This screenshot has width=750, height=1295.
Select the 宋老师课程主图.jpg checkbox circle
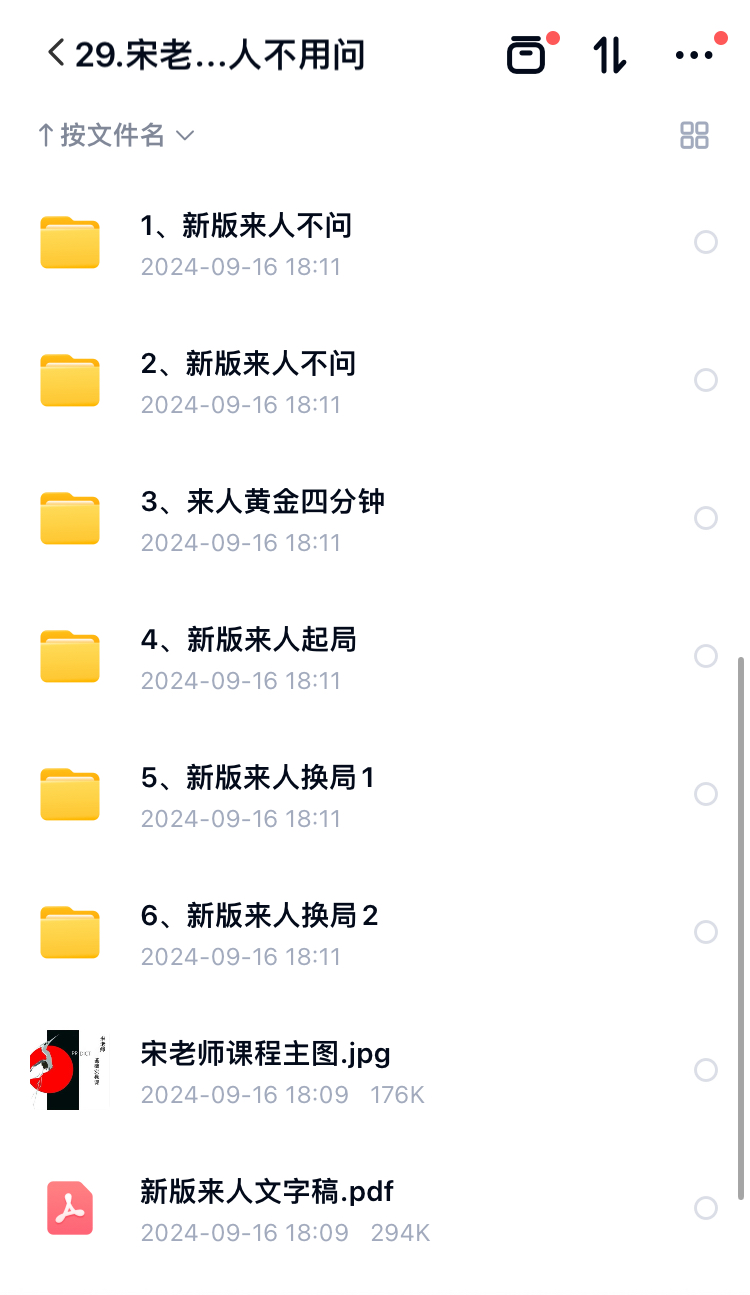[706, 1070]
